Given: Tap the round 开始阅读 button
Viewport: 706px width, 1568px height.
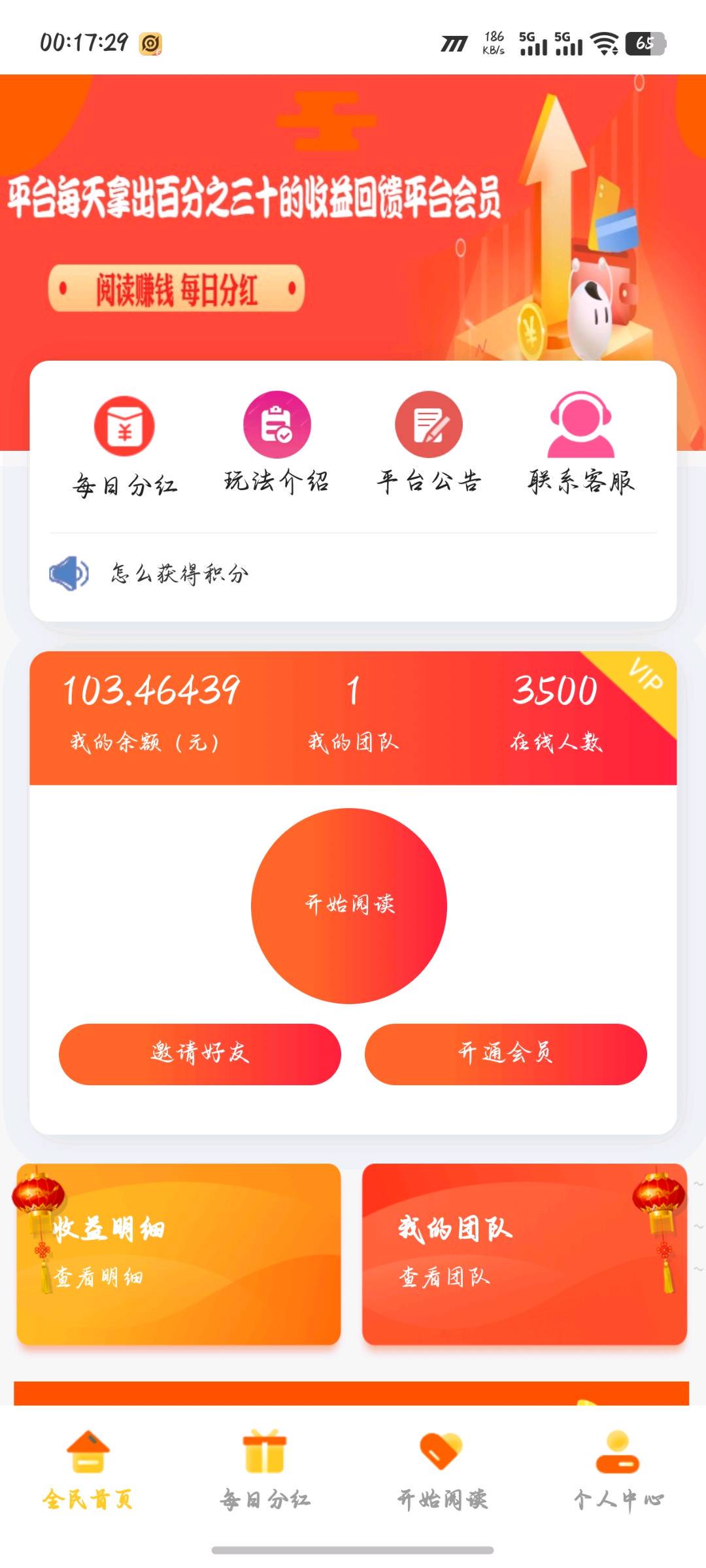Looking at the screenshot, I should [349, 906].
